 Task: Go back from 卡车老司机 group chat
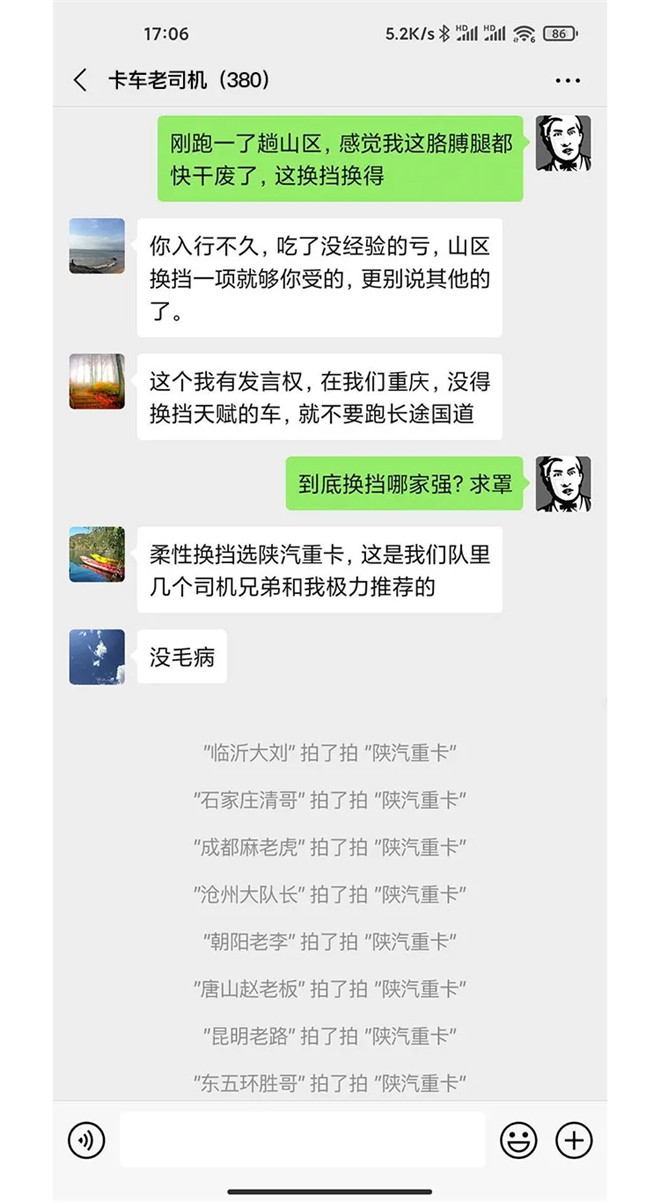pyautogui.click(x=80, y=81)
